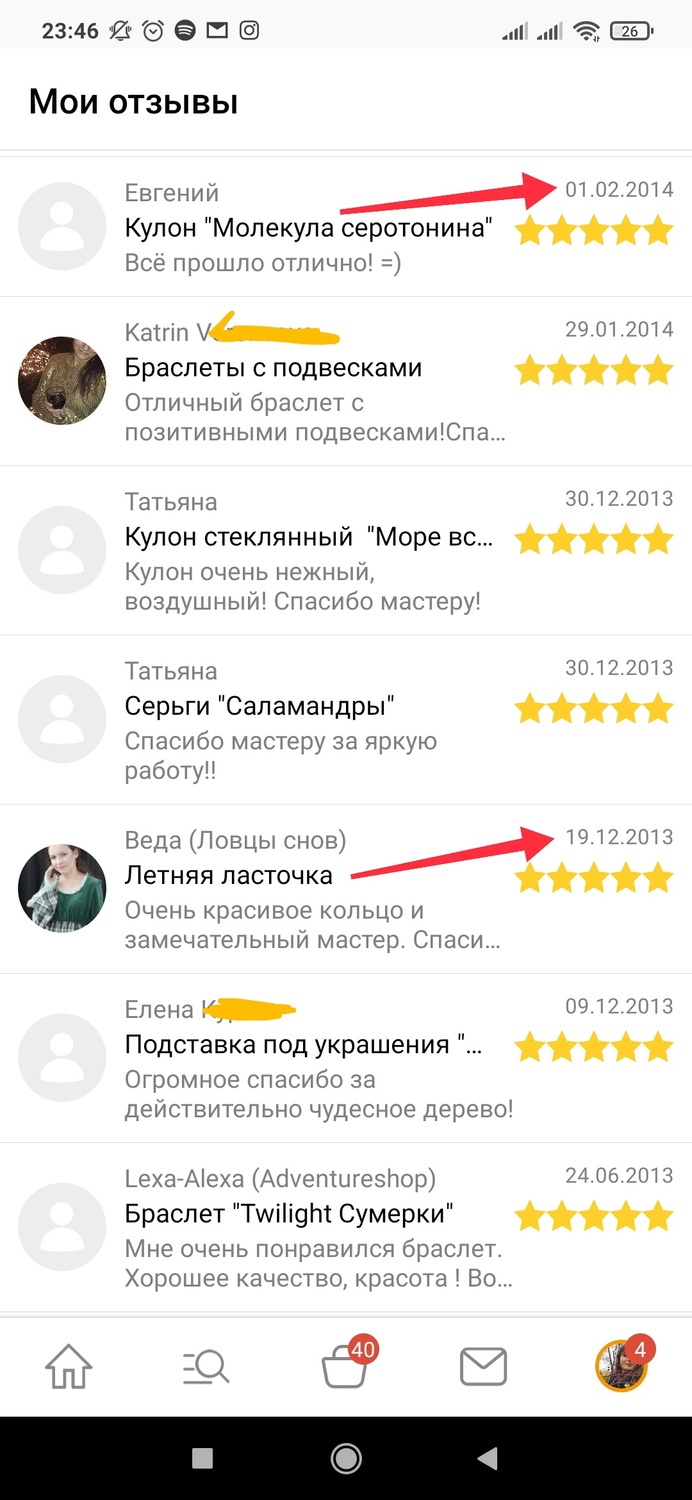Tap the system home button
The height and width of the screenshot is (1500, 692).
click(x=346, y=1459)
